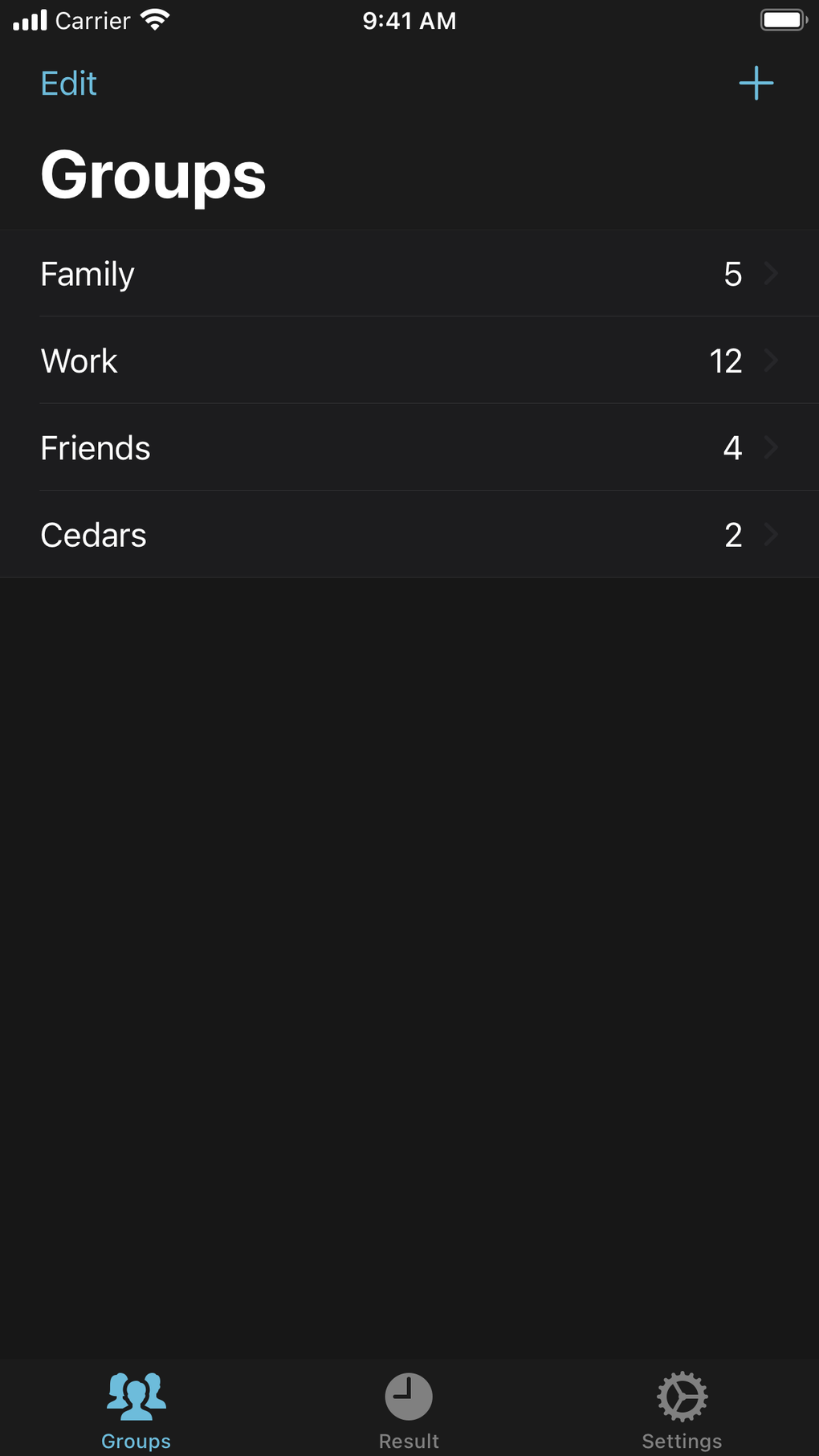Select the Friends group
The width and height of the screenshot is (819, 1456).
tap(409, 447)
